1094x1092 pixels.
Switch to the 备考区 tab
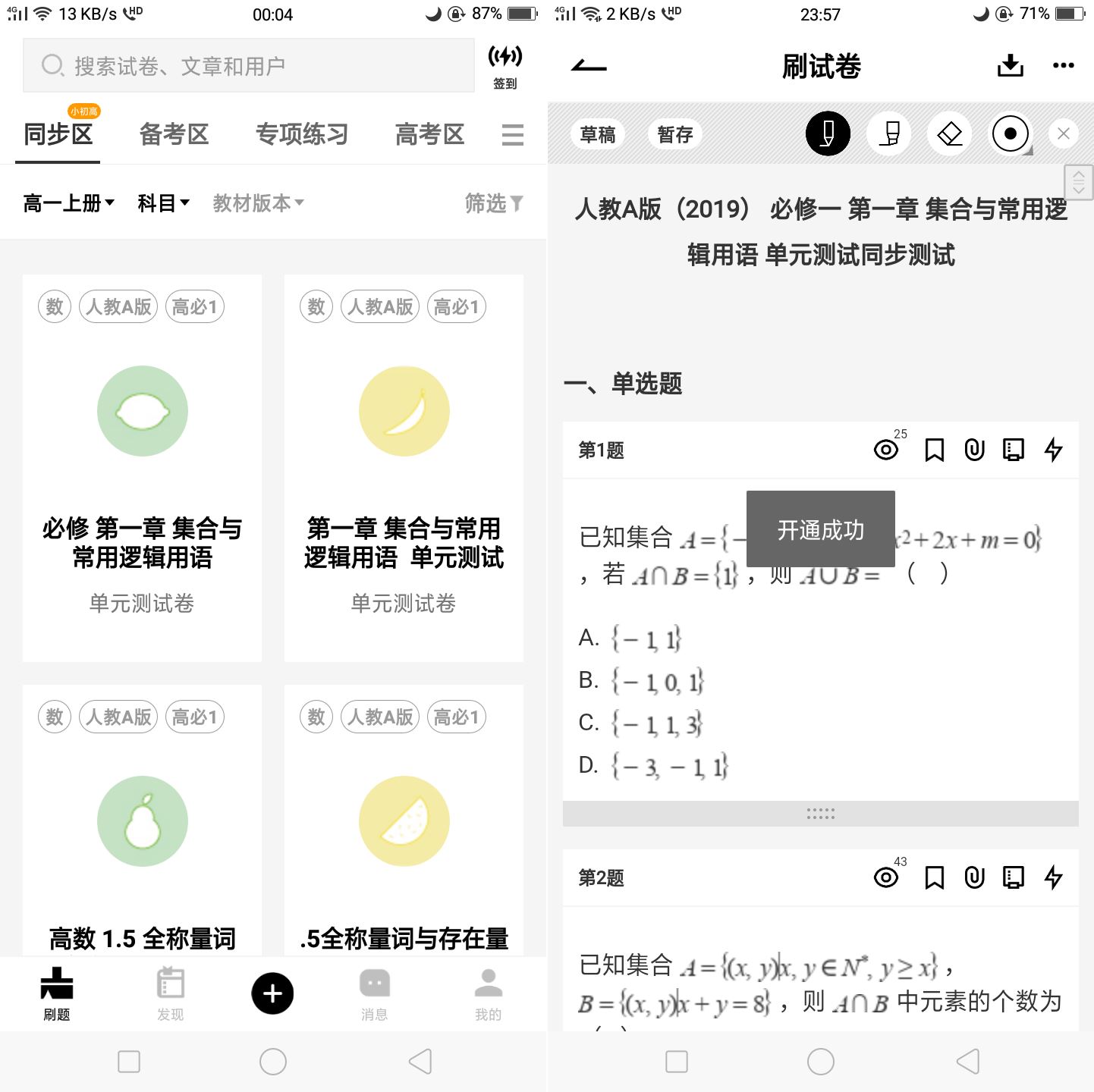(174, 134)
